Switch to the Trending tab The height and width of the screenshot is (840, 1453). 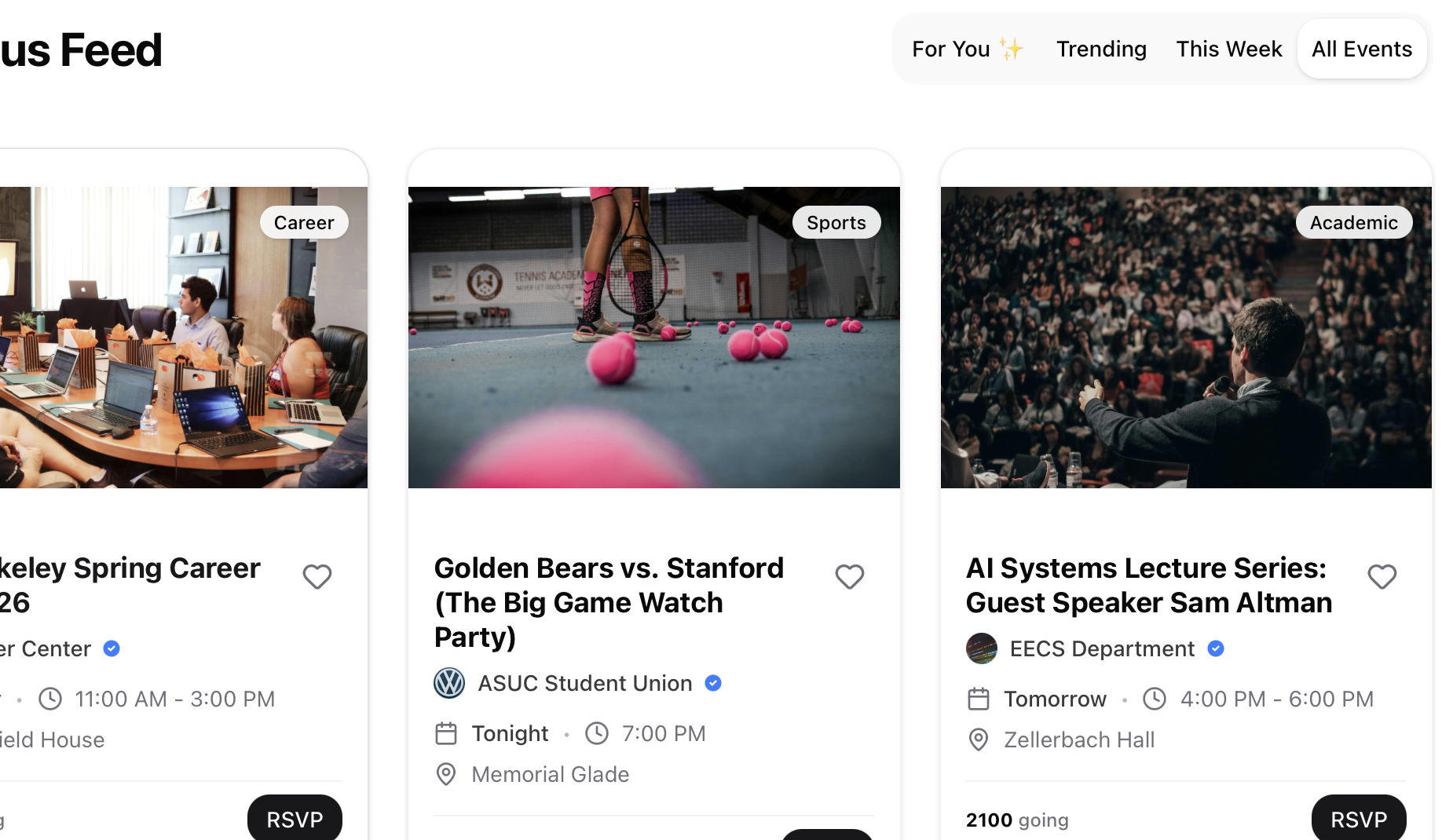pyautogui.click(x=1101, y=49)
